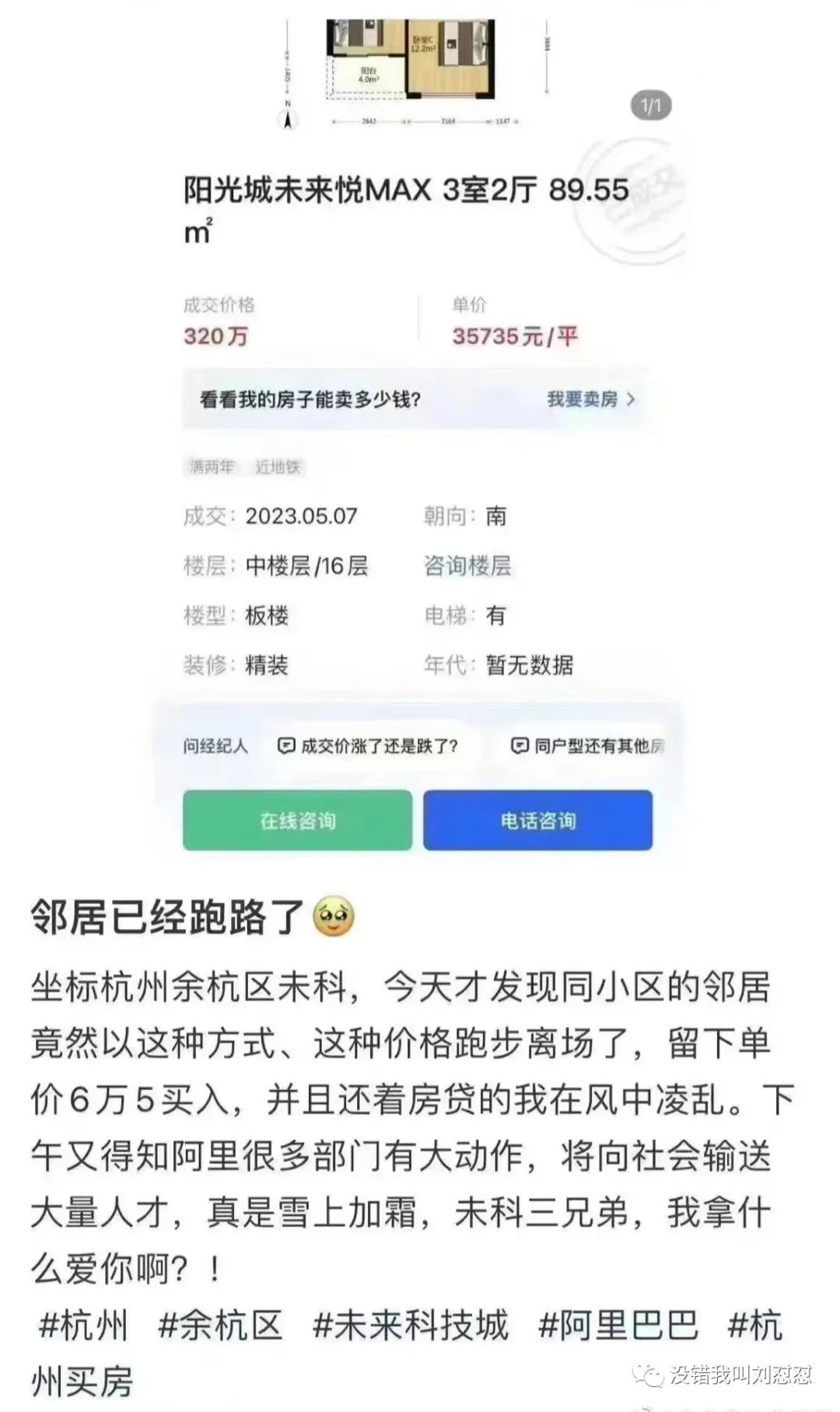840x1412 pixels.
Task: Click the chat bubble icon before 成交价涨了还是跌了
Action: point(286,745)
